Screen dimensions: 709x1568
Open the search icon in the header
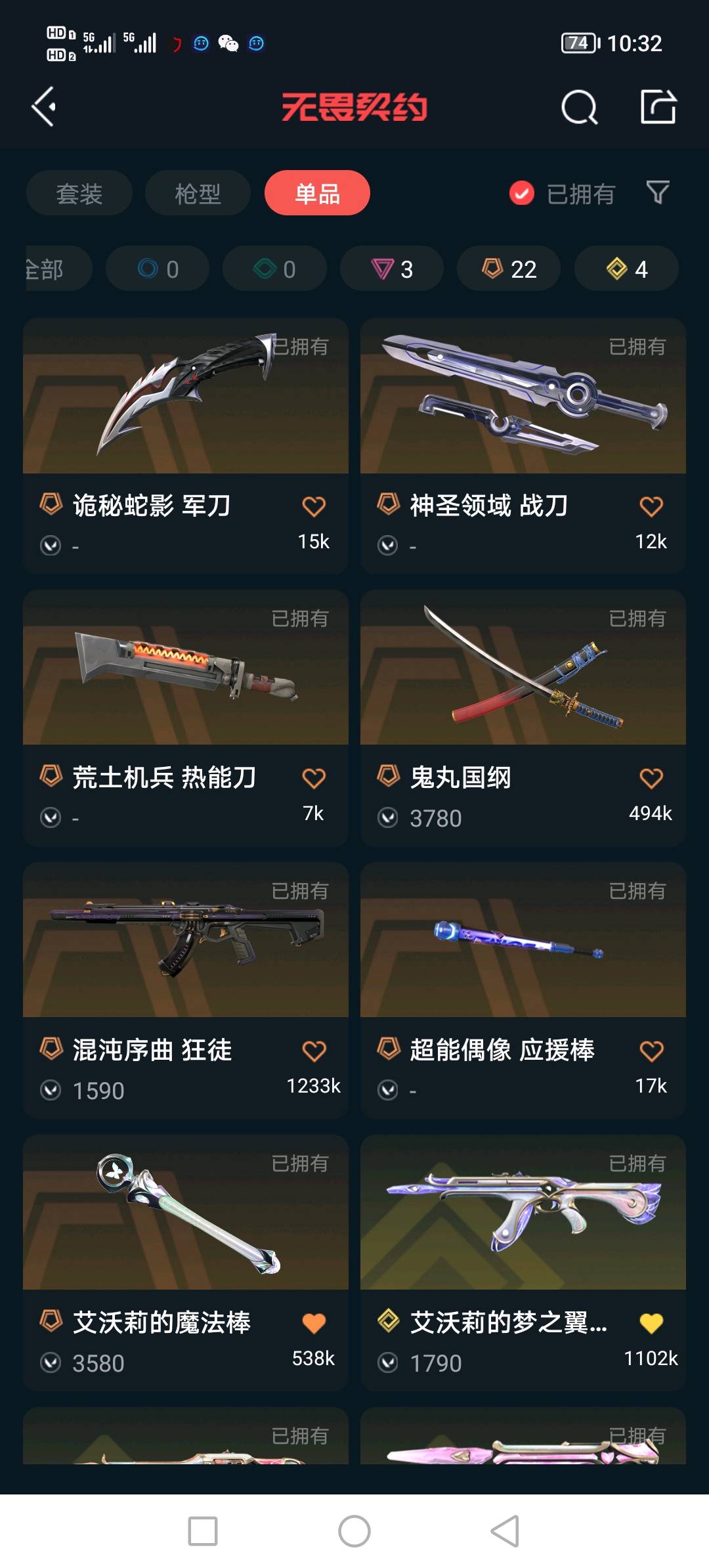pyautogui.click(x=579, y=107)
